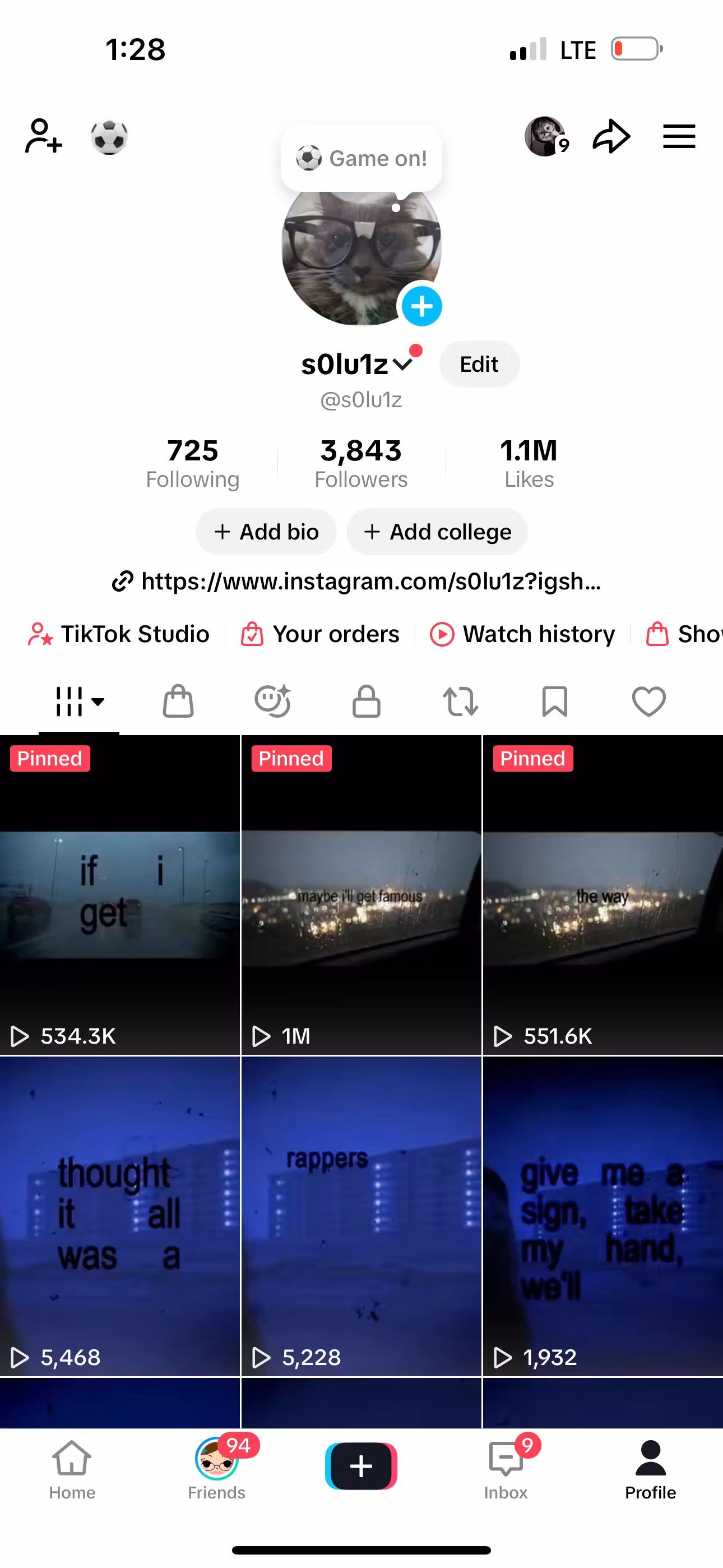Open the hamburger menu
The height and width of the screenshot is (1568, 723).
point(679,136)
